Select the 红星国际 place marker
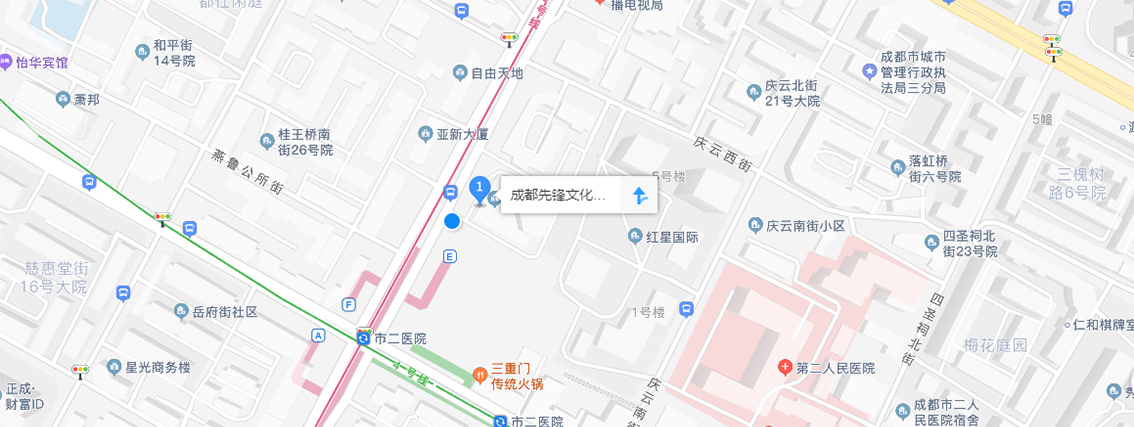1134x427 pixels. [635, 237]
